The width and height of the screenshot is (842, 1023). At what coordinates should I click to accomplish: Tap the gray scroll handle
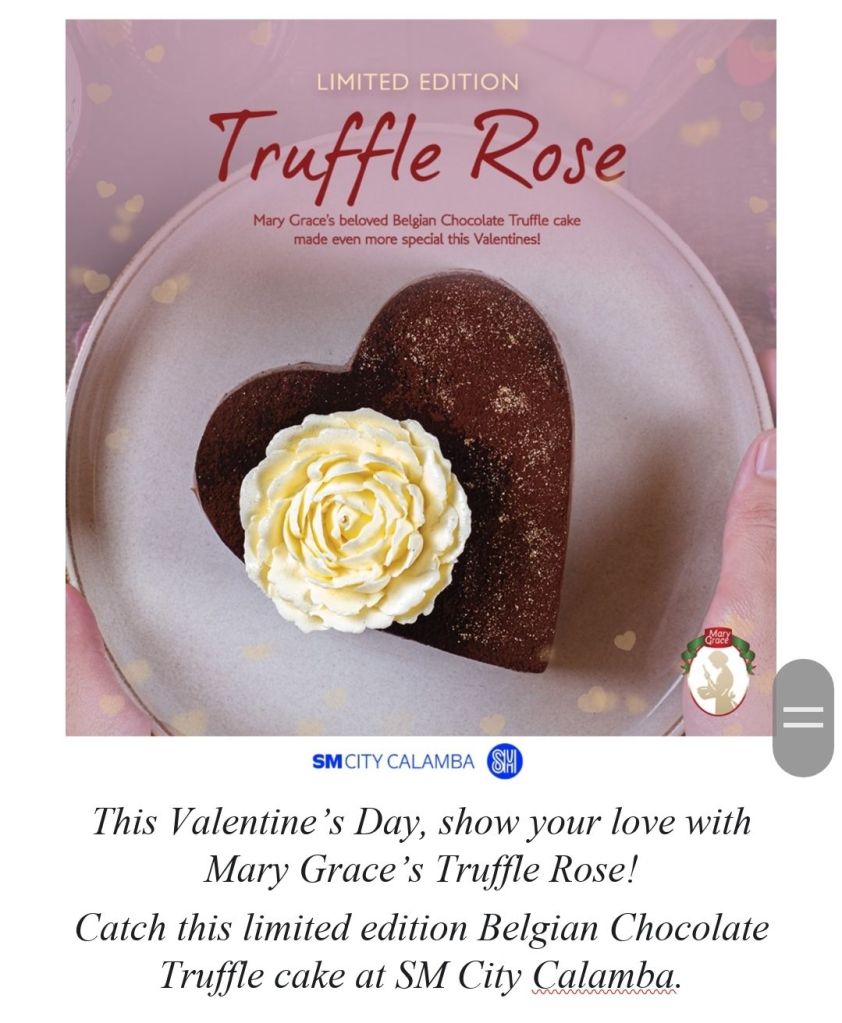802,717
